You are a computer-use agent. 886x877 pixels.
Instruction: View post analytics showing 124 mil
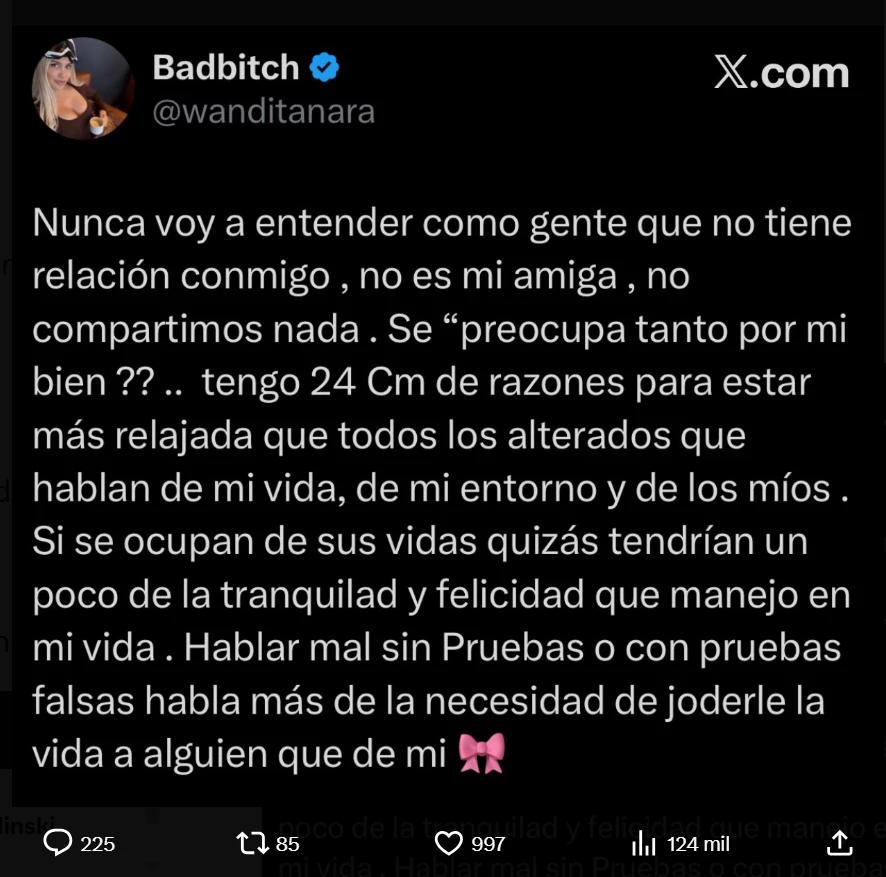(x=643, y=843)
